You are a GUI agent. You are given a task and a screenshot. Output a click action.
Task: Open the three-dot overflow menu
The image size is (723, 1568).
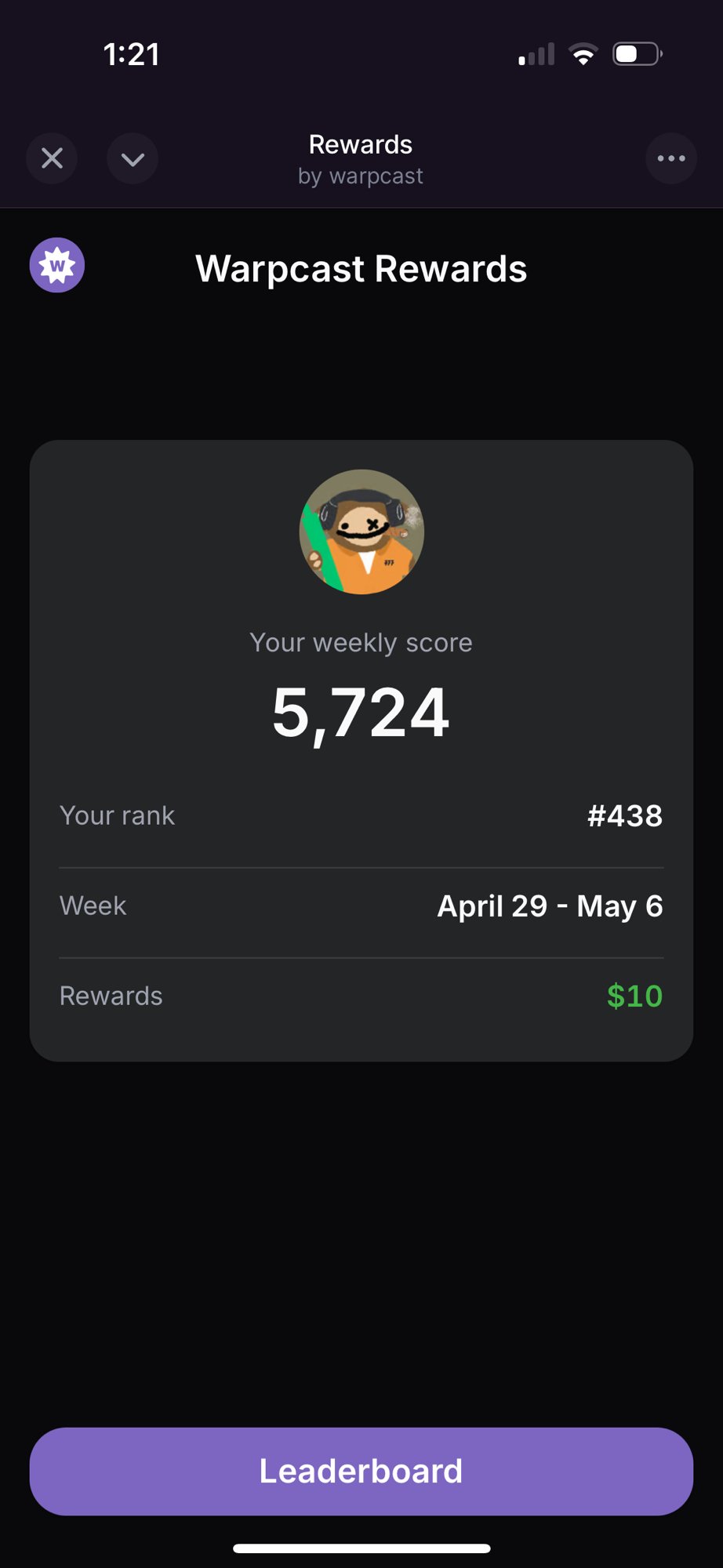coord(670,158)
